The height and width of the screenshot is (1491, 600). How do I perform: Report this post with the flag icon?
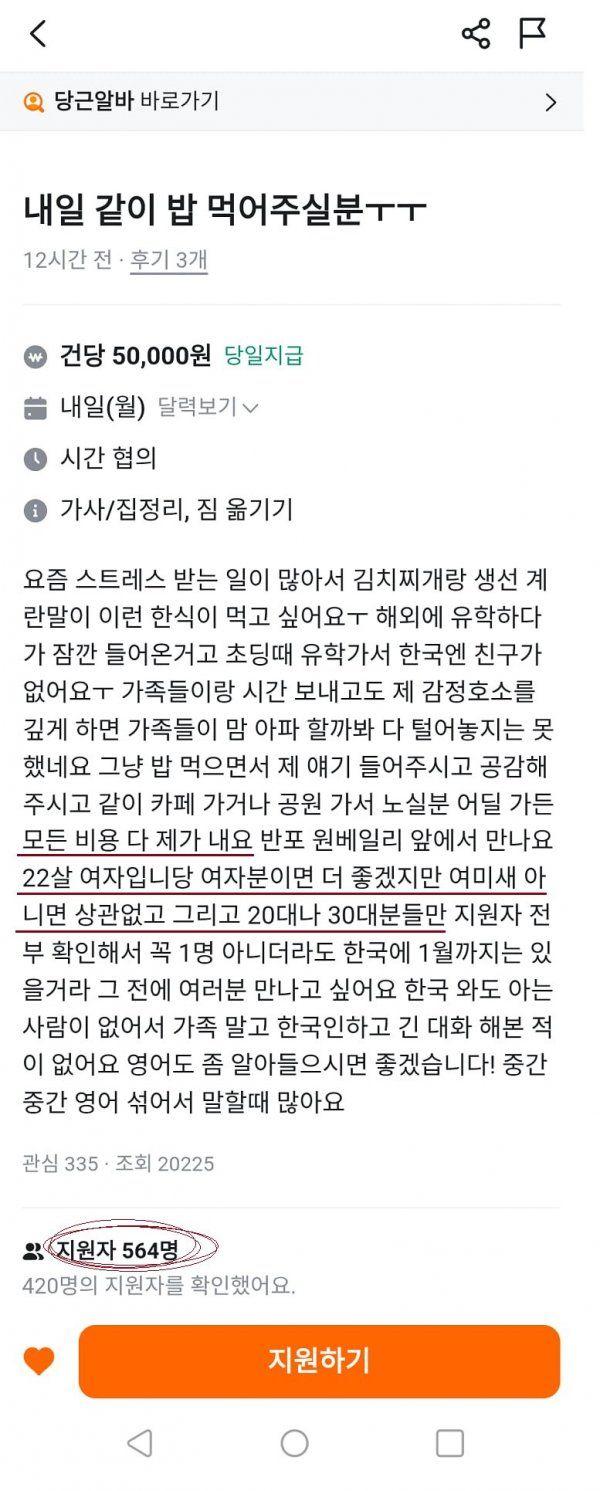[x=532, y=34]
